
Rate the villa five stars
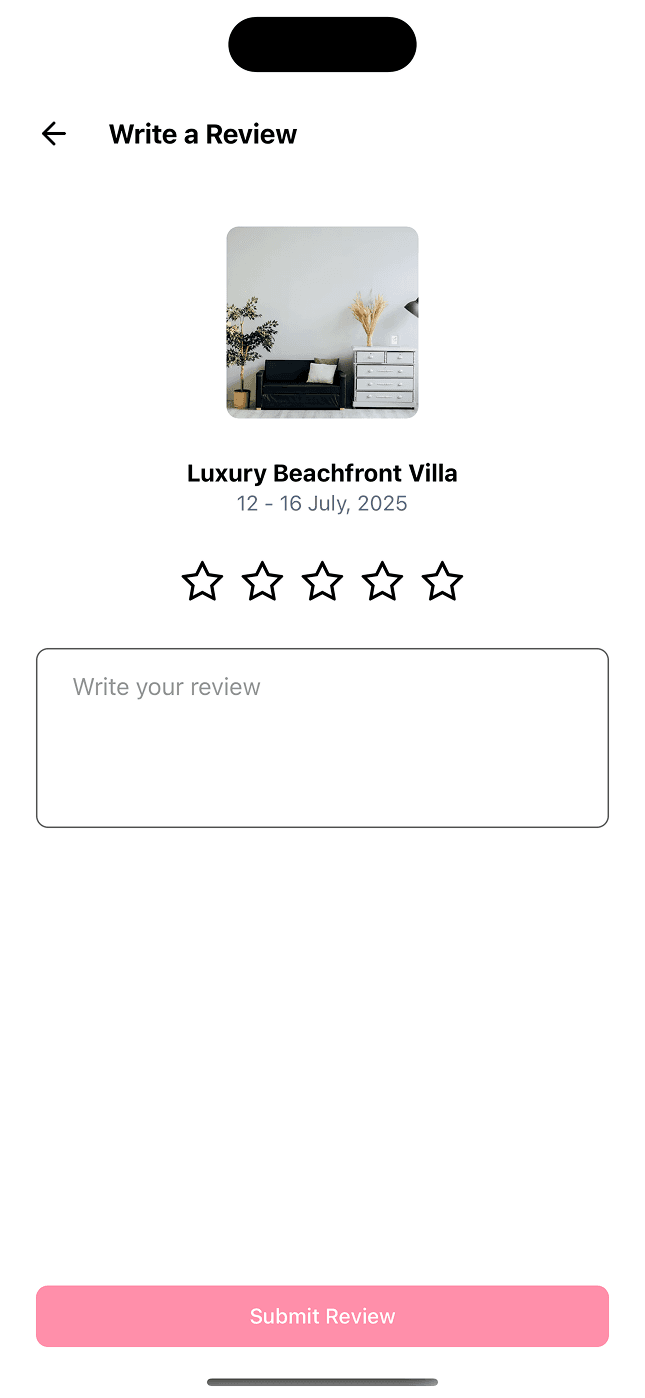tap(442, 581)
